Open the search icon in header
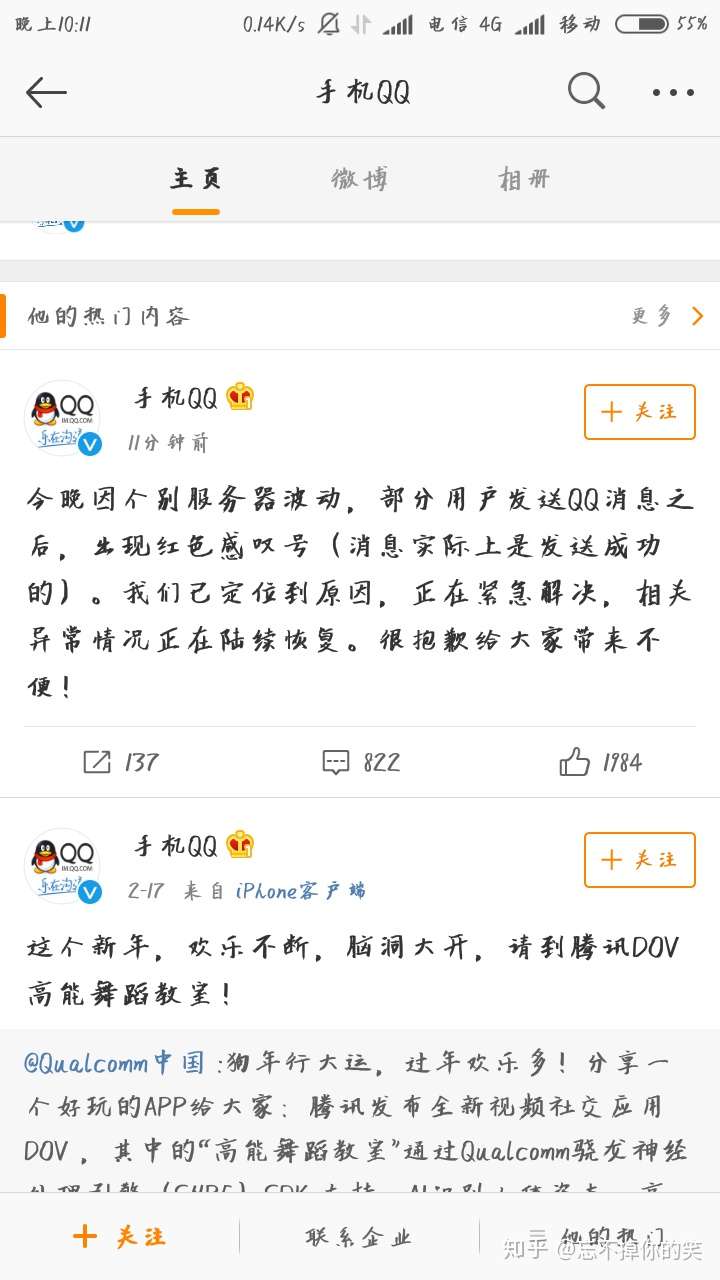 pos(586,92)
